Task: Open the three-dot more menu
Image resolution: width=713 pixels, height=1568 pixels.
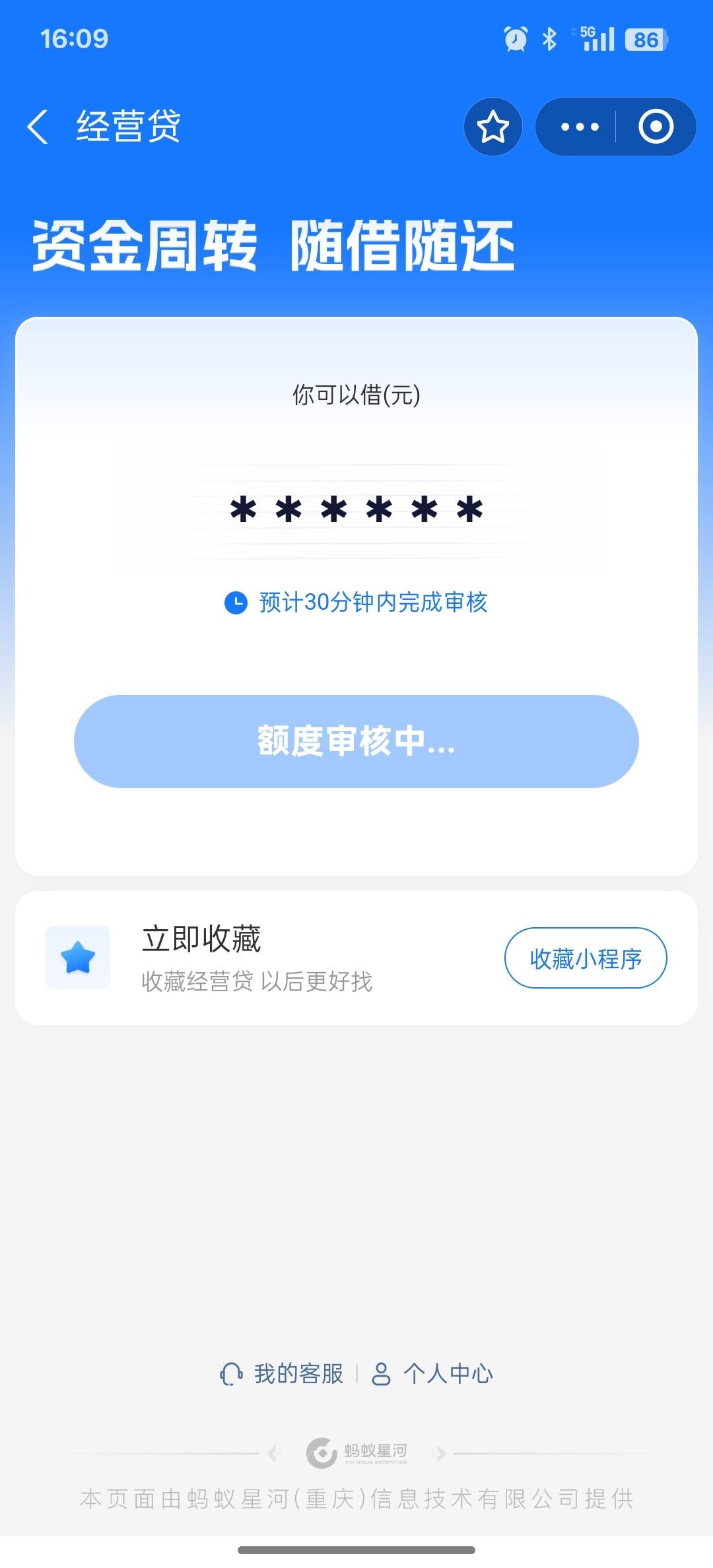Action: pos(580,127)
